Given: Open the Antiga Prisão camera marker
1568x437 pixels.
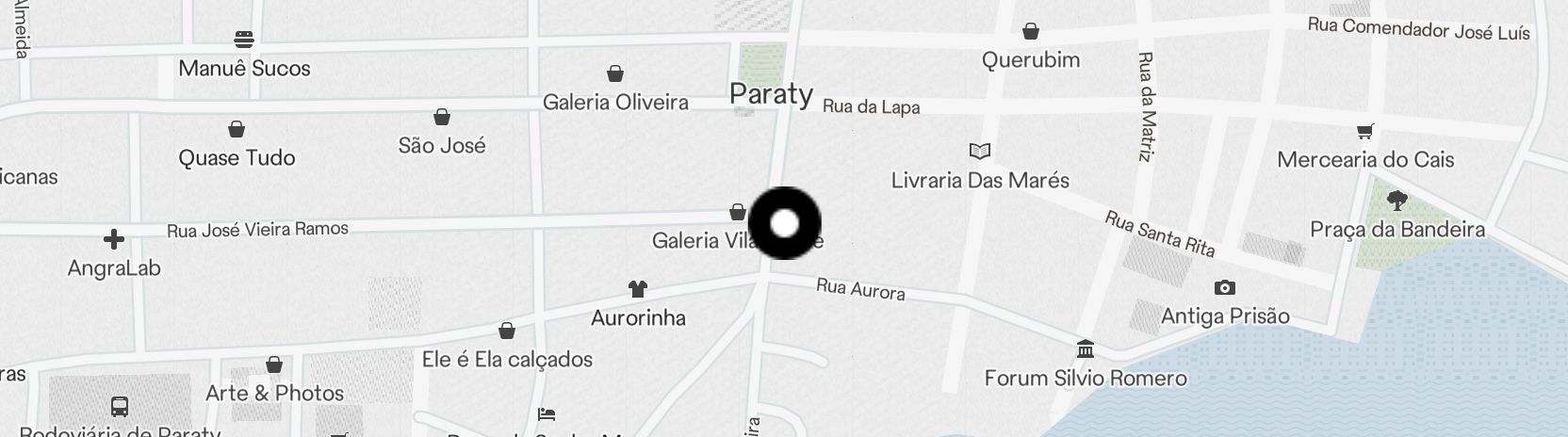Looking at the screenshot, I should pyautogui.click(x=1224, y=288).
